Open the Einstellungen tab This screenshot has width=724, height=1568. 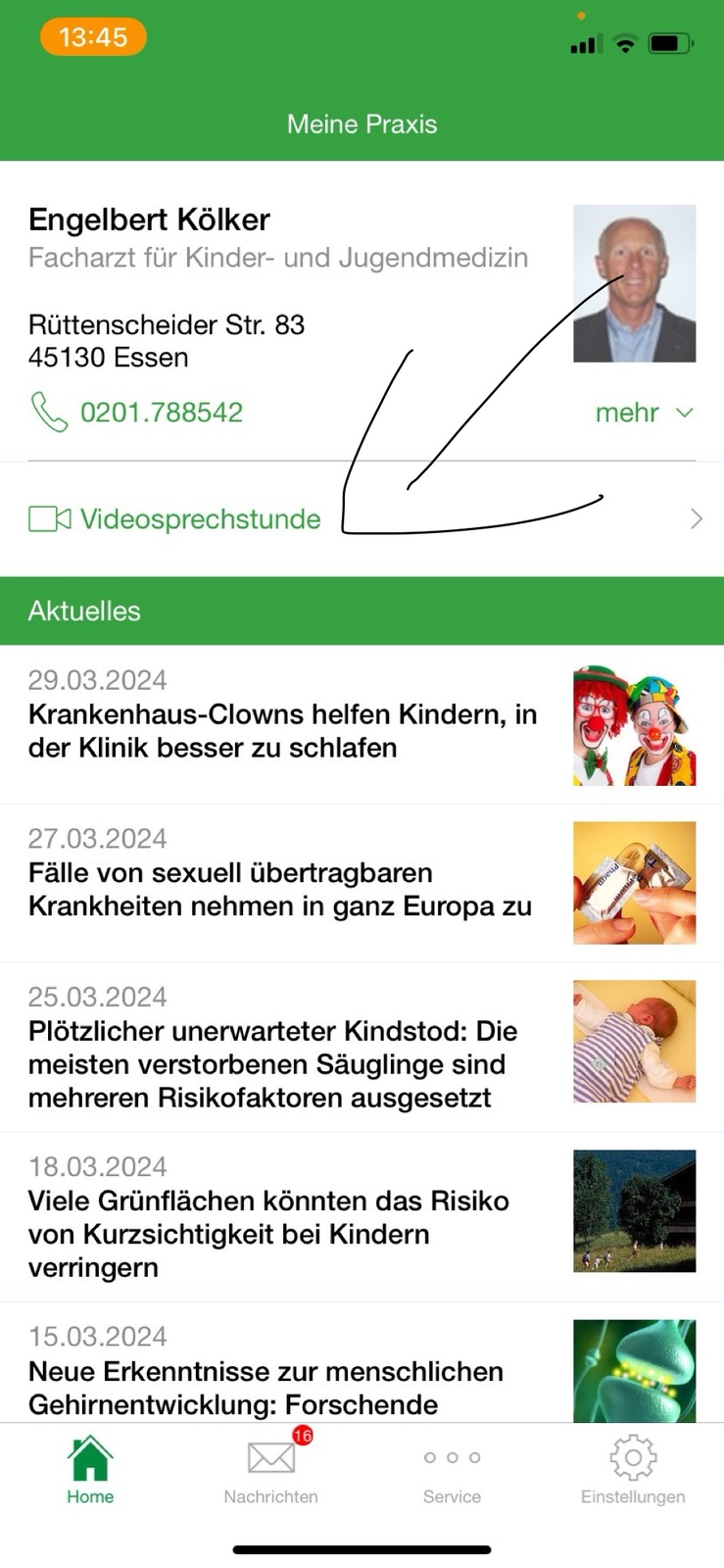633,1470
